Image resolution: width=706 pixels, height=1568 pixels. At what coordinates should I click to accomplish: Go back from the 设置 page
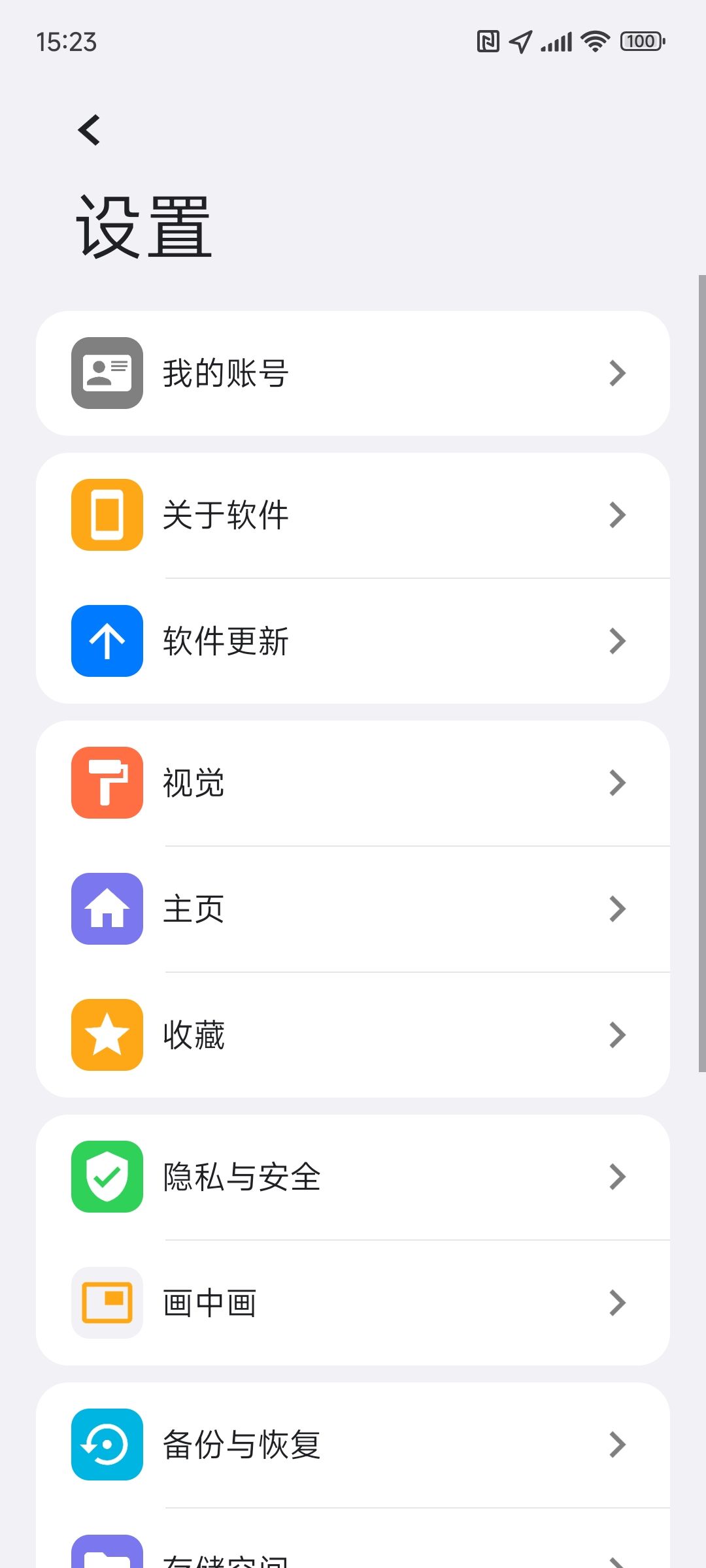point(90,129)
